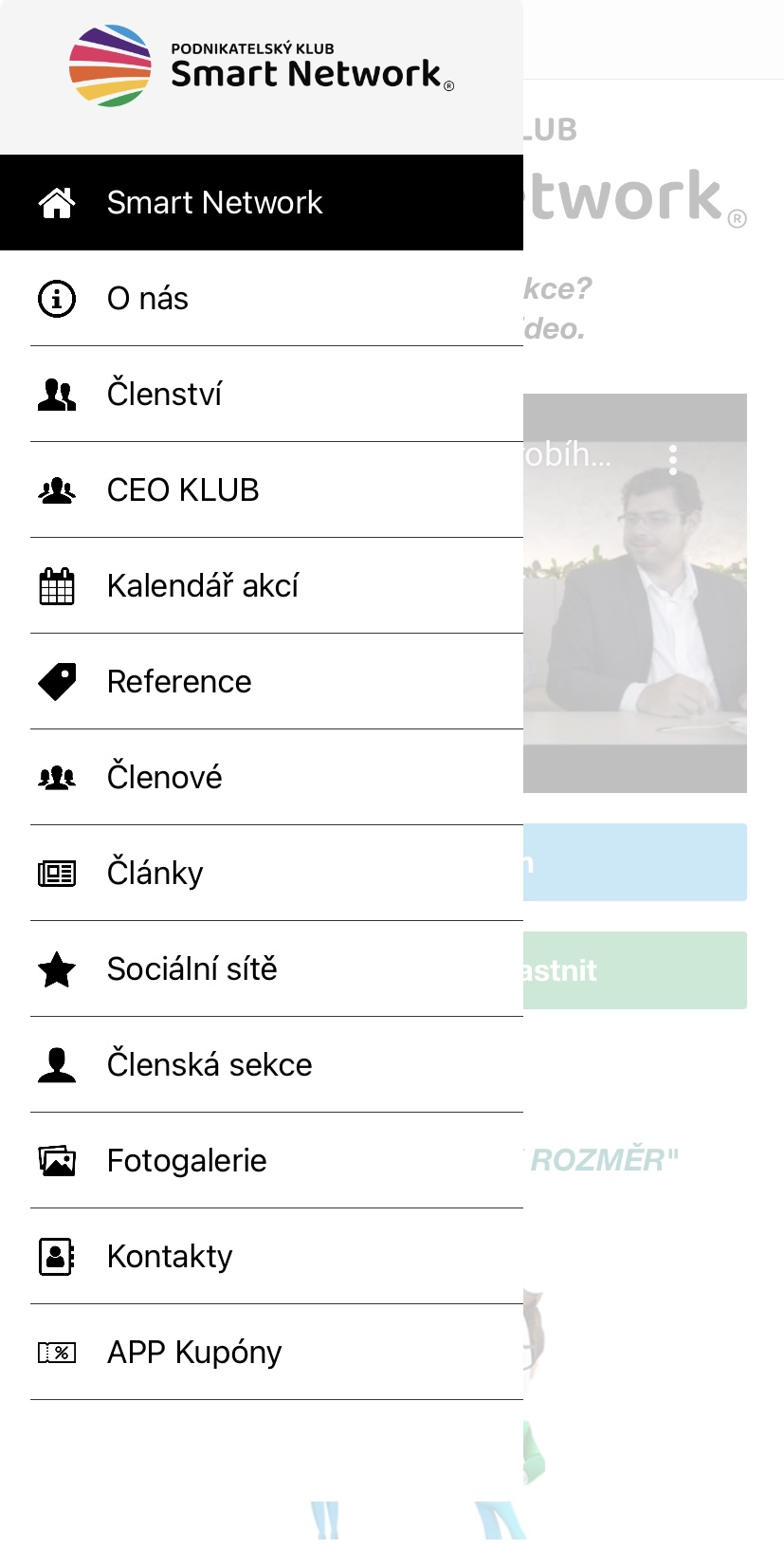
Task: Open the Reference page
Action: point(179,681)
